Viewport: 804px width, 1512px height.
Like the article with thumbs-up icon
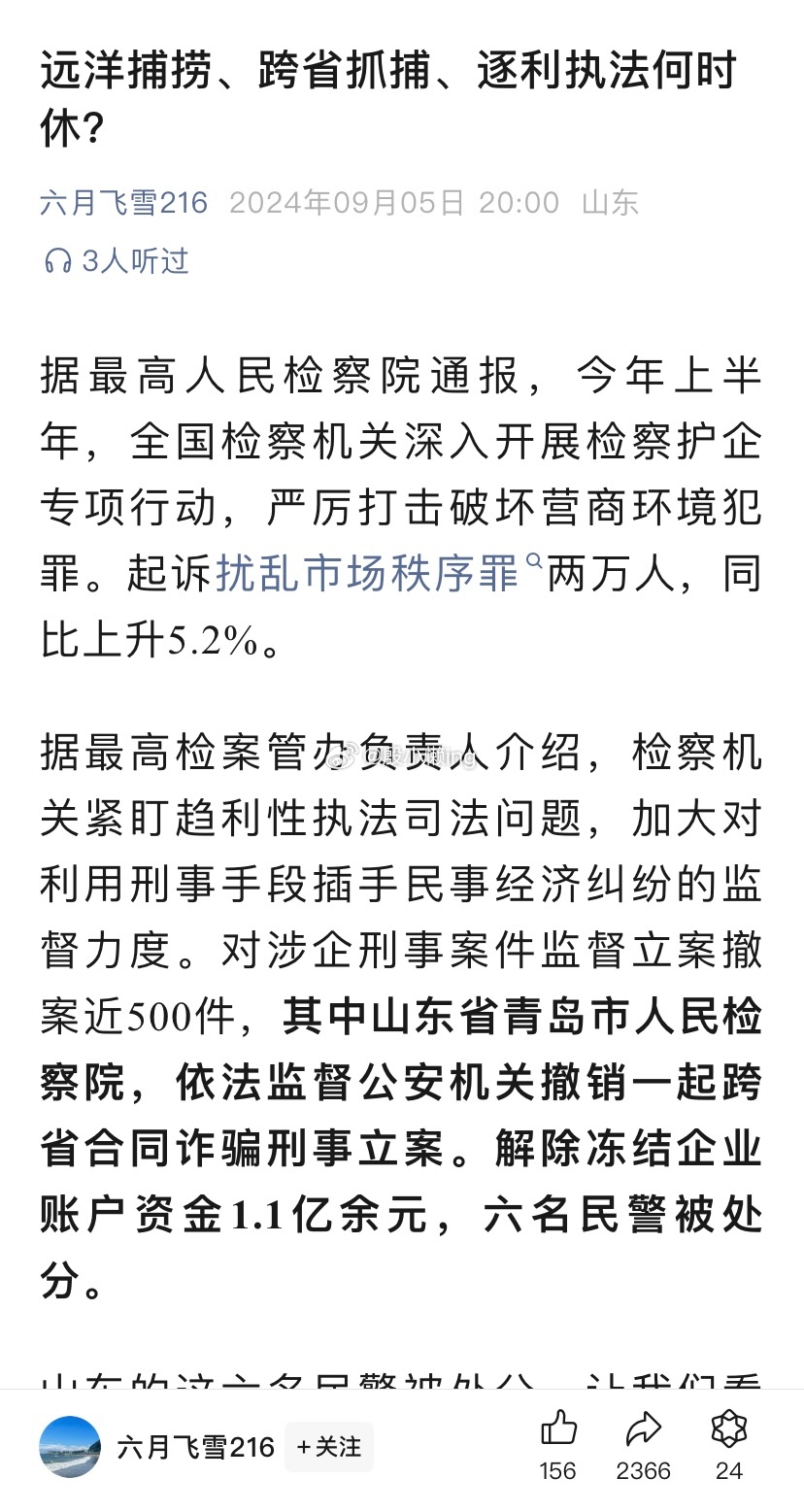(558, 1428)
